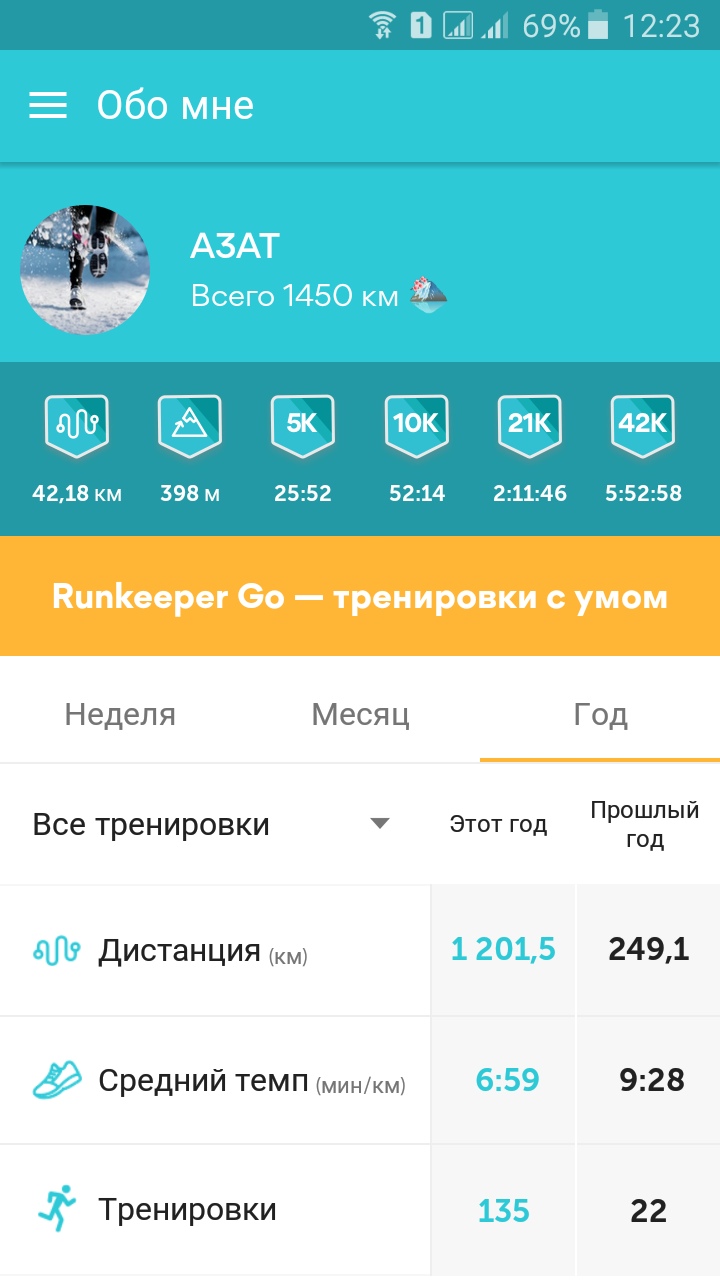Open Азат's profile photo
The height and width of the screenshot is (1280, 720).
(85, 270)
